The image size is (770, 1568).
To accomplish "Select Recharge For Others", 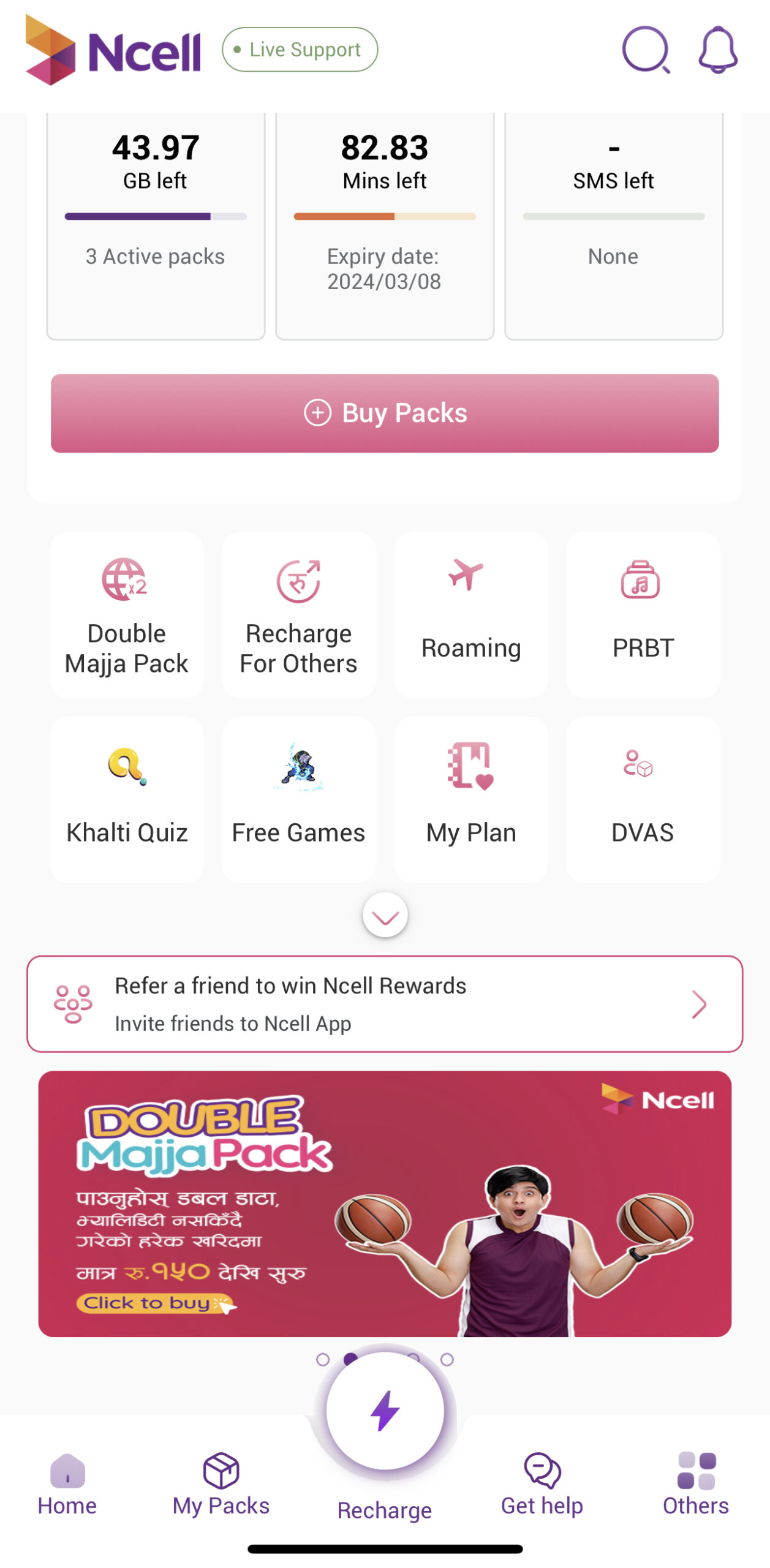I will (298, 614).
